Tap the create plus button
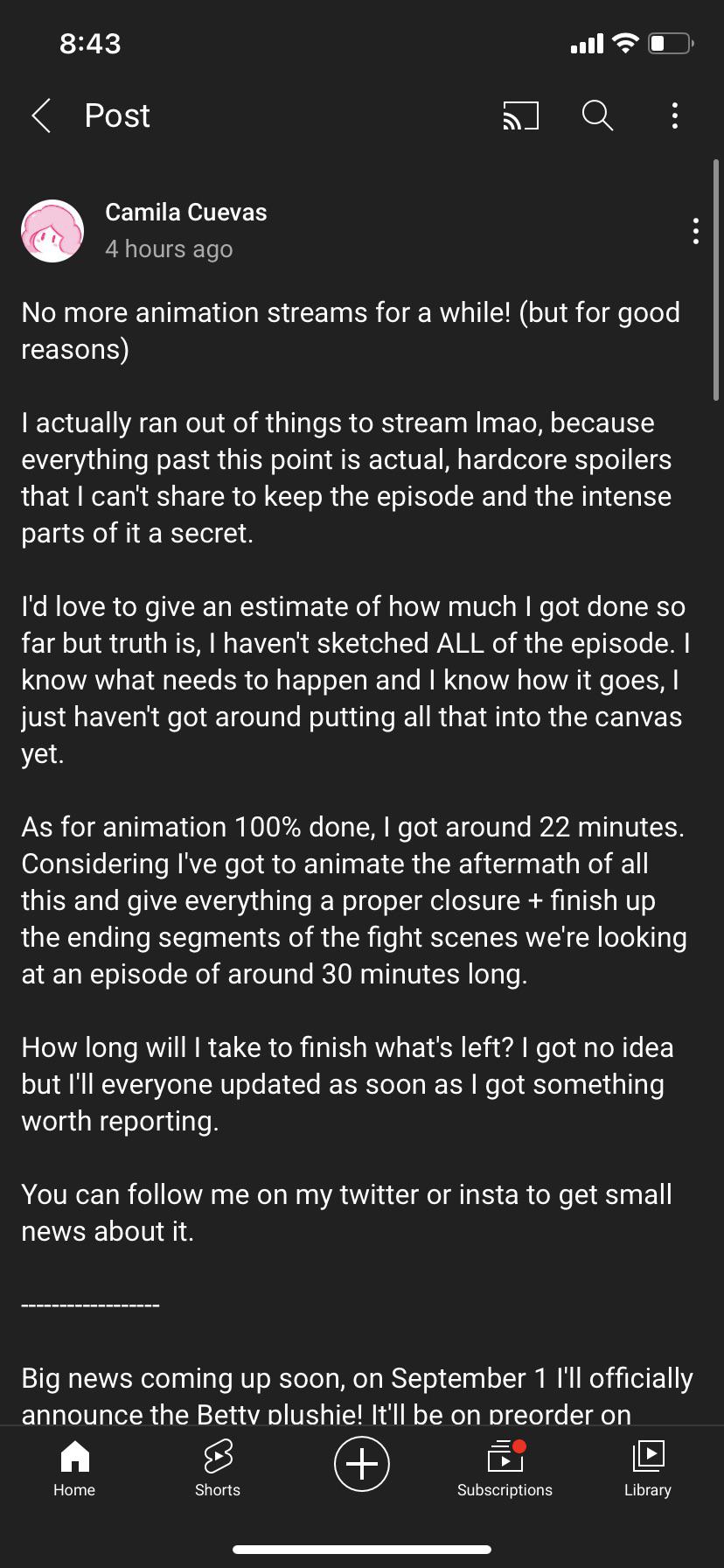Screen dimensions: 724x1568 pyautogui.click(x=362, y=1464)
